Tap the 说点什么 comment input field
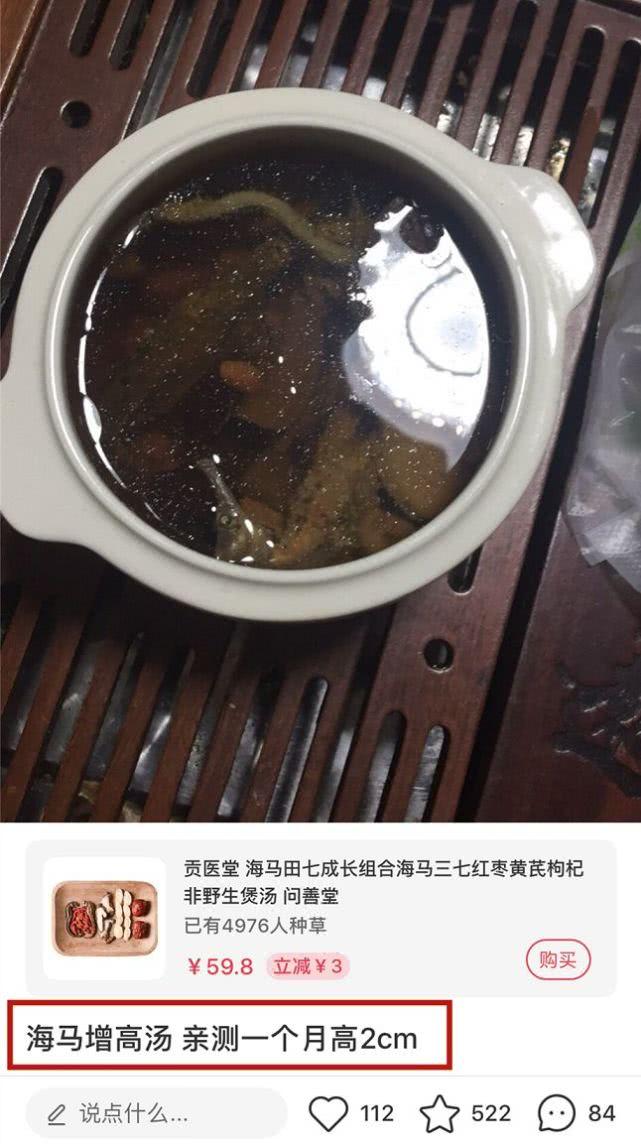 point(155,1112)
